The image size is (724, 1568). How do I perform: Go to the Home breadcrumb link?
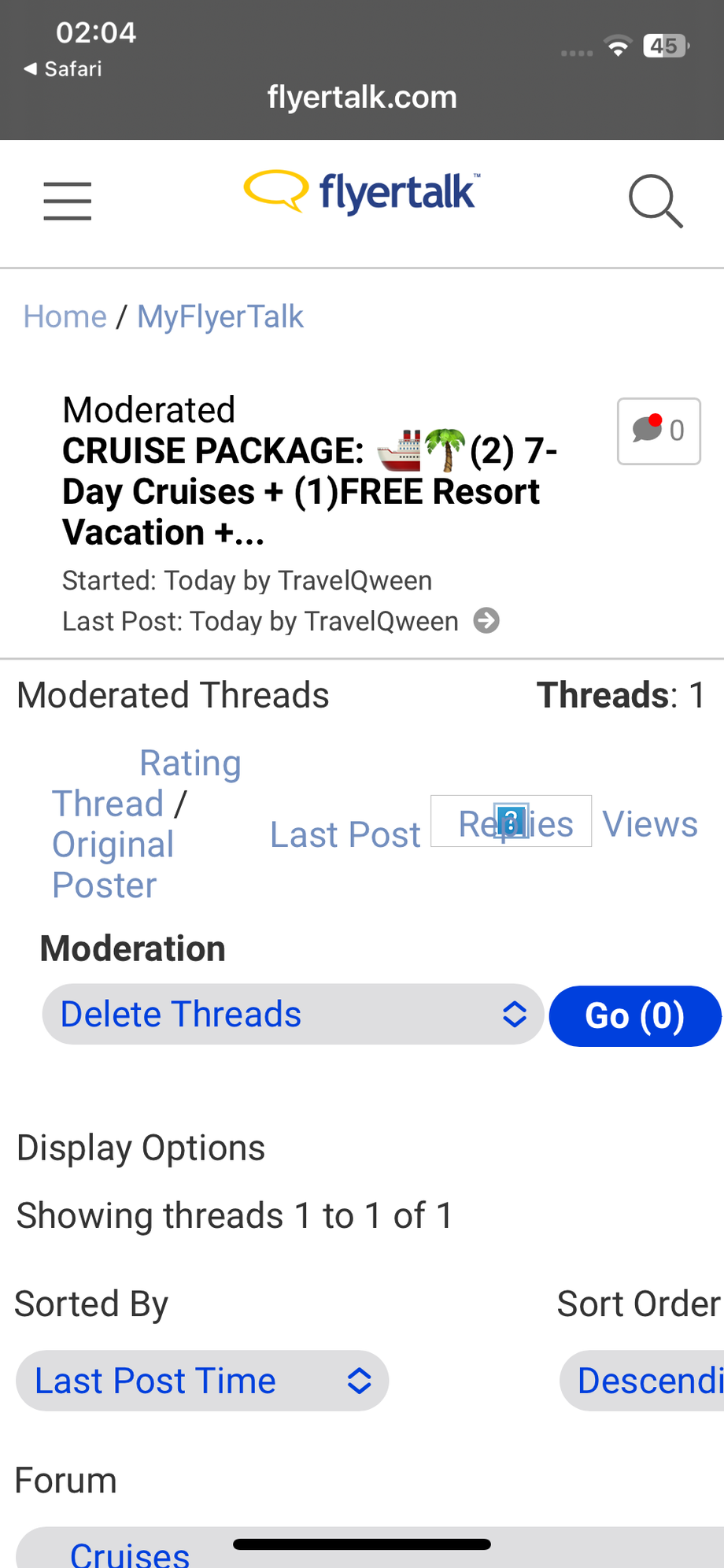click(x=65, y=316)
